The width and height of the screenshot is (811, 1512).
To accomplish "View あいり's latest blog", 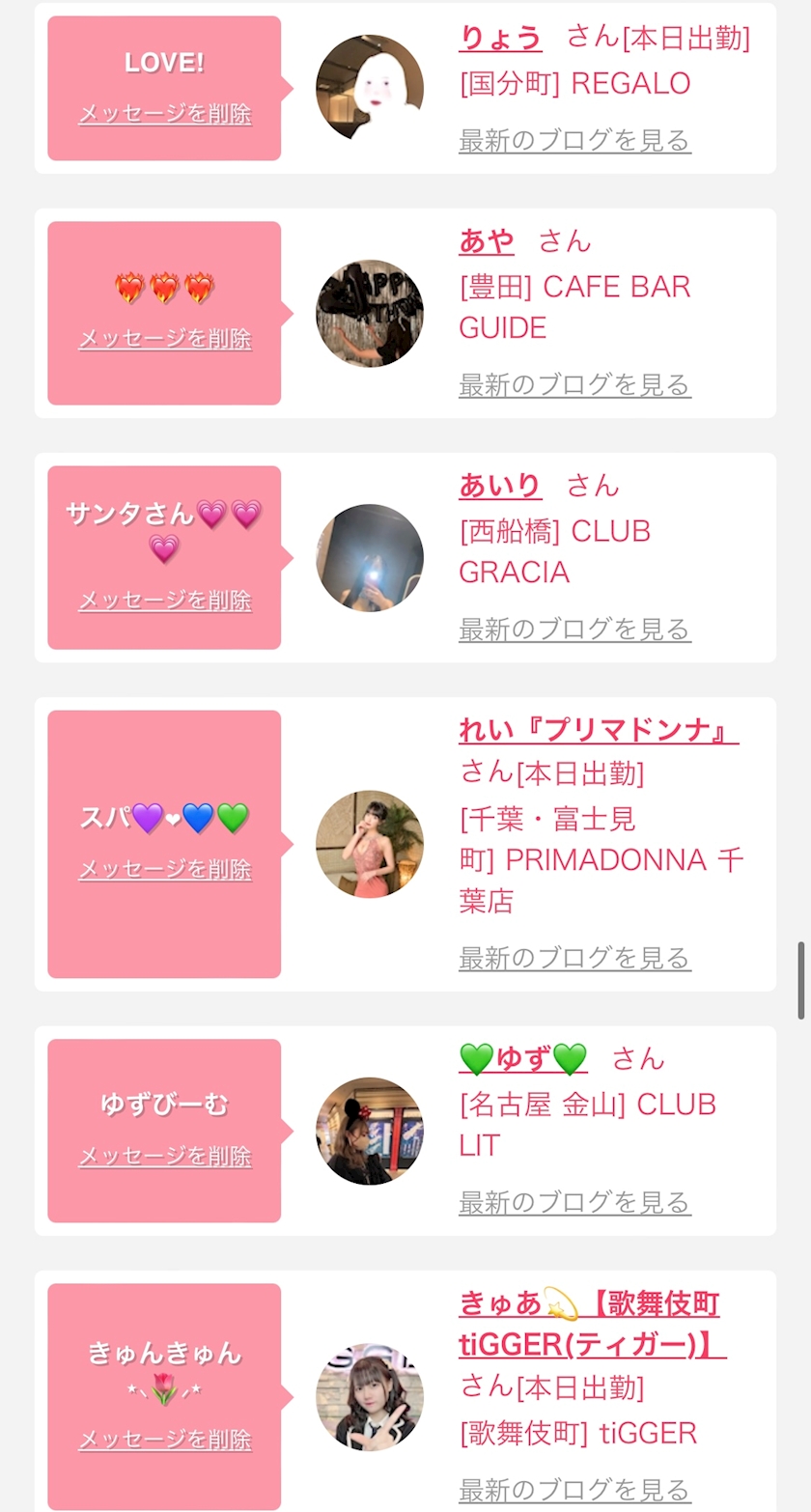I will tap(574, 630).
